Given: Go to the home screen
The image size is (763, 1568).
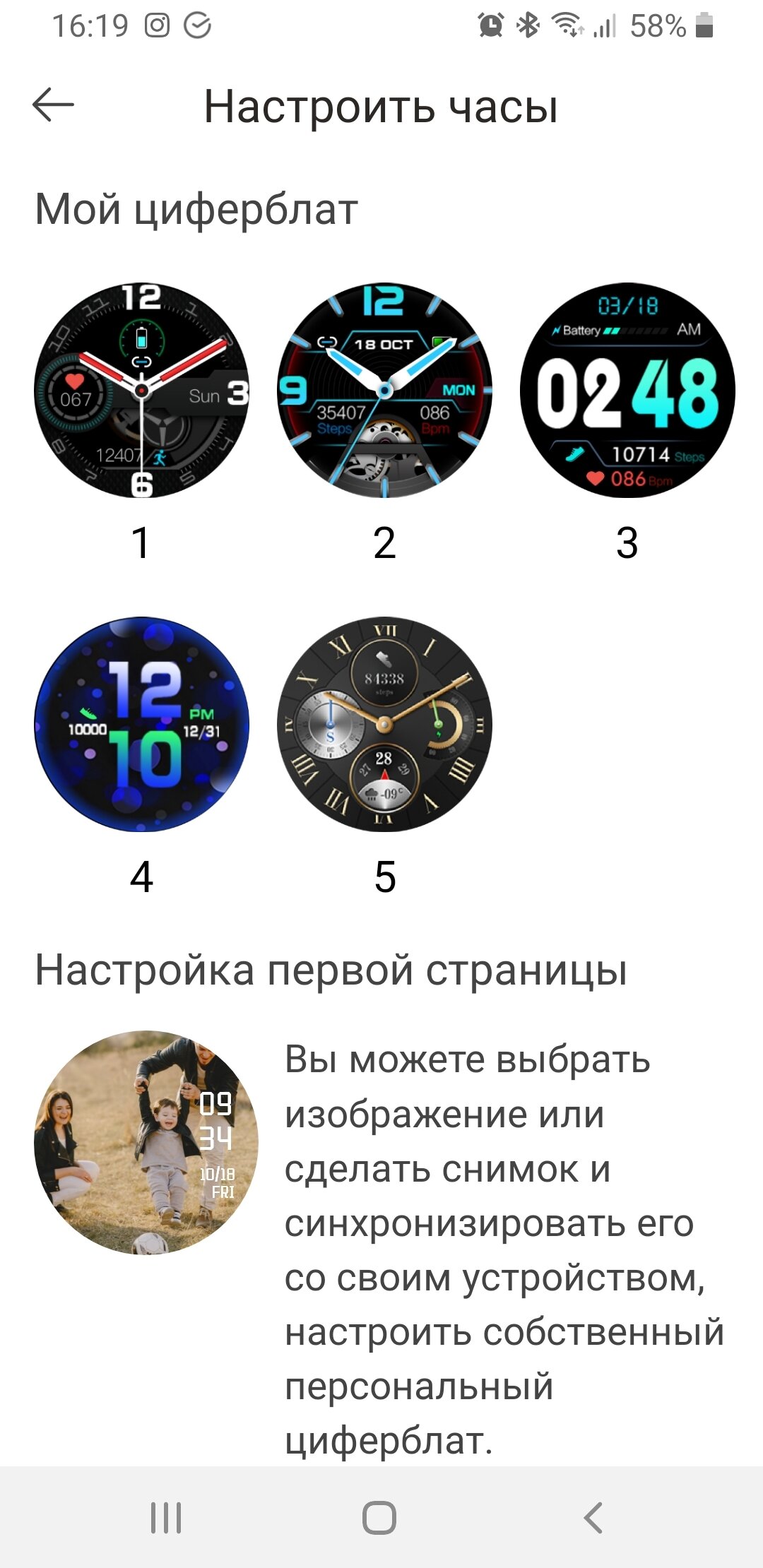Looking at the screenshot, I should [379, 1517].
